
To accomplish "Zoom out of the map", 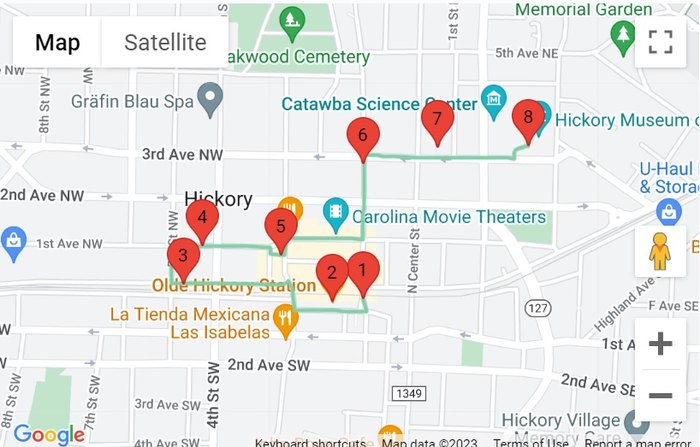I will point(660,395).
